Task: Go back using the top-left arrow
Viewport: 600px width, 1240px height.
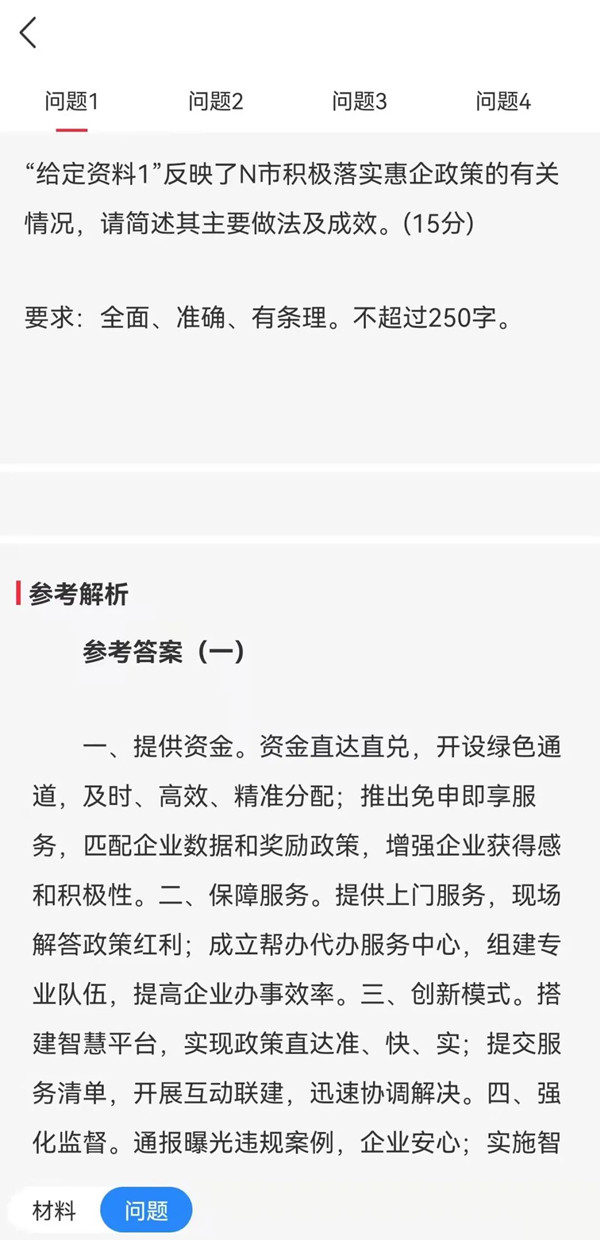Action: 28,33
